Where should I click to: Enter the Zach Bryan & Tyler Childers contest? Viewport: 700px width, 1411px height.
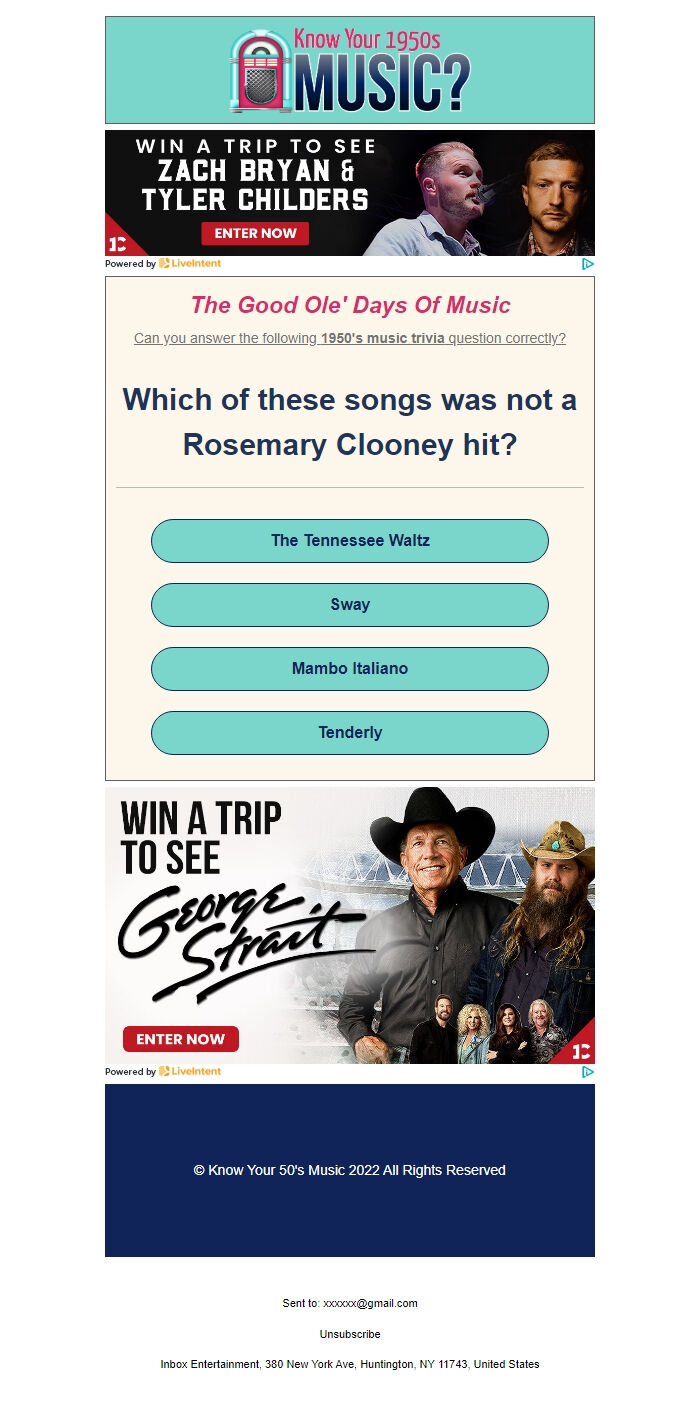click(x=255, y=233)
